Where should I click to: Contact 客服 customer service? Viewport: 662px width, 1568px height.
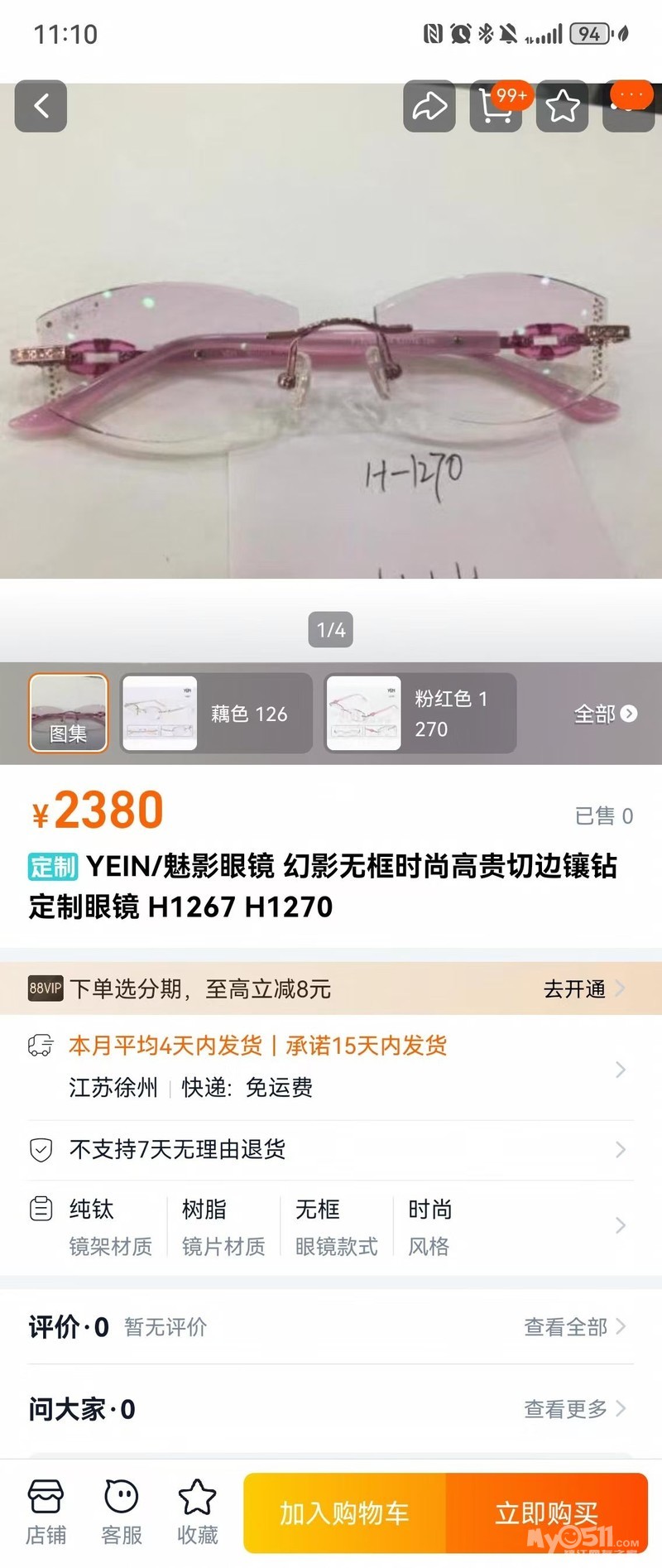pyautogui.click(x=122, y=1513)
